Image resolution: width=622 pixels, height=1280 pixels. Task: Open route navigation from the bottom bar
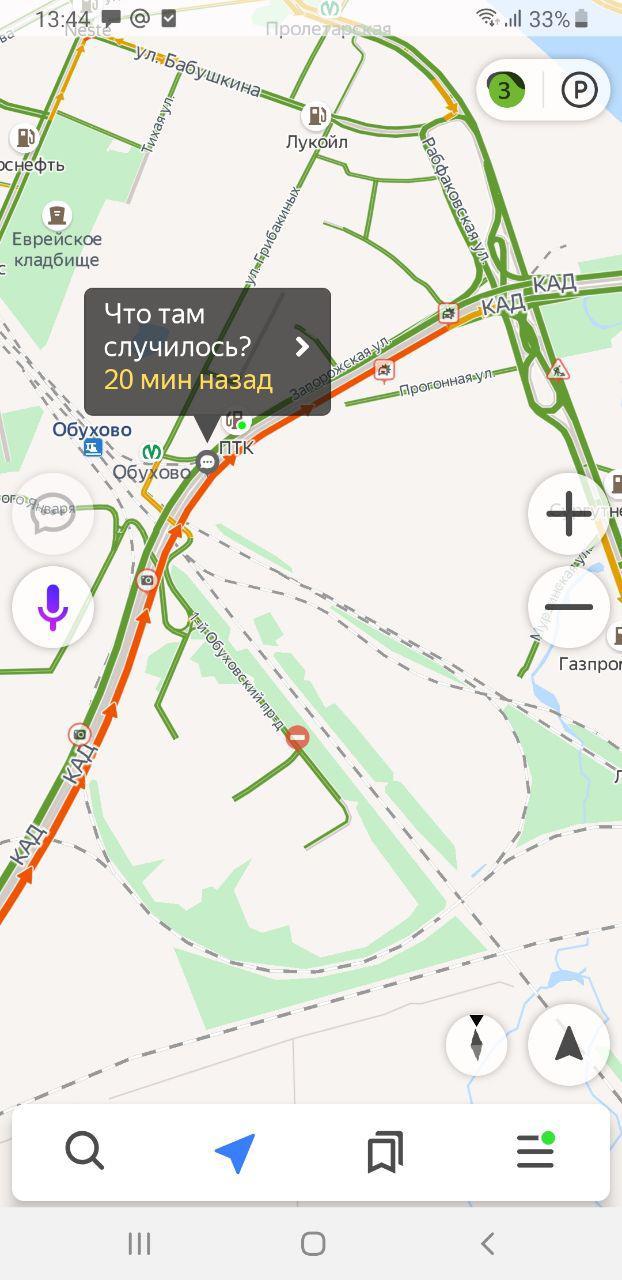coord(235,1152)
